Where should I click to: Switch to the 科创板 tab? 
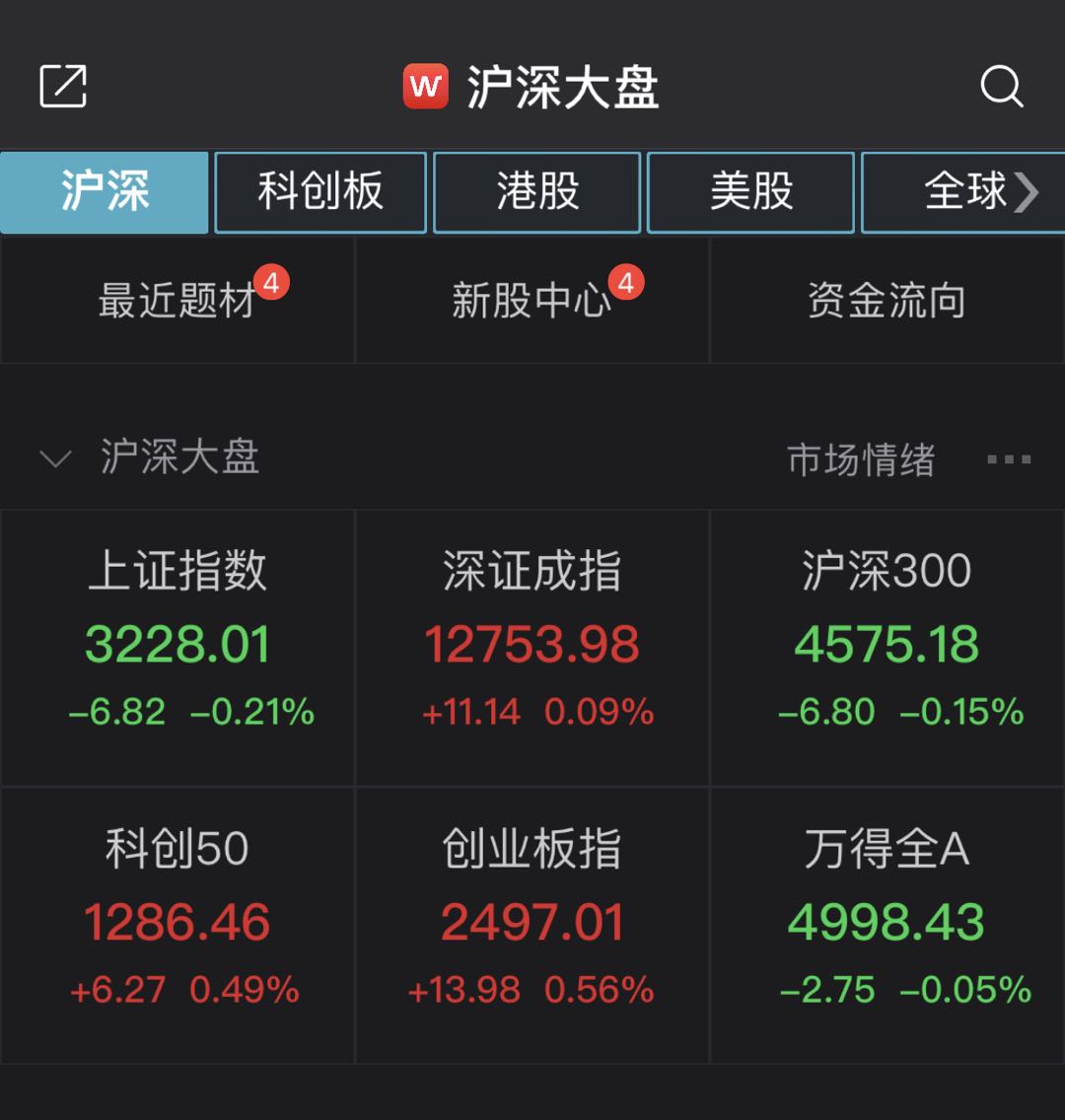[x=320, y=192]
